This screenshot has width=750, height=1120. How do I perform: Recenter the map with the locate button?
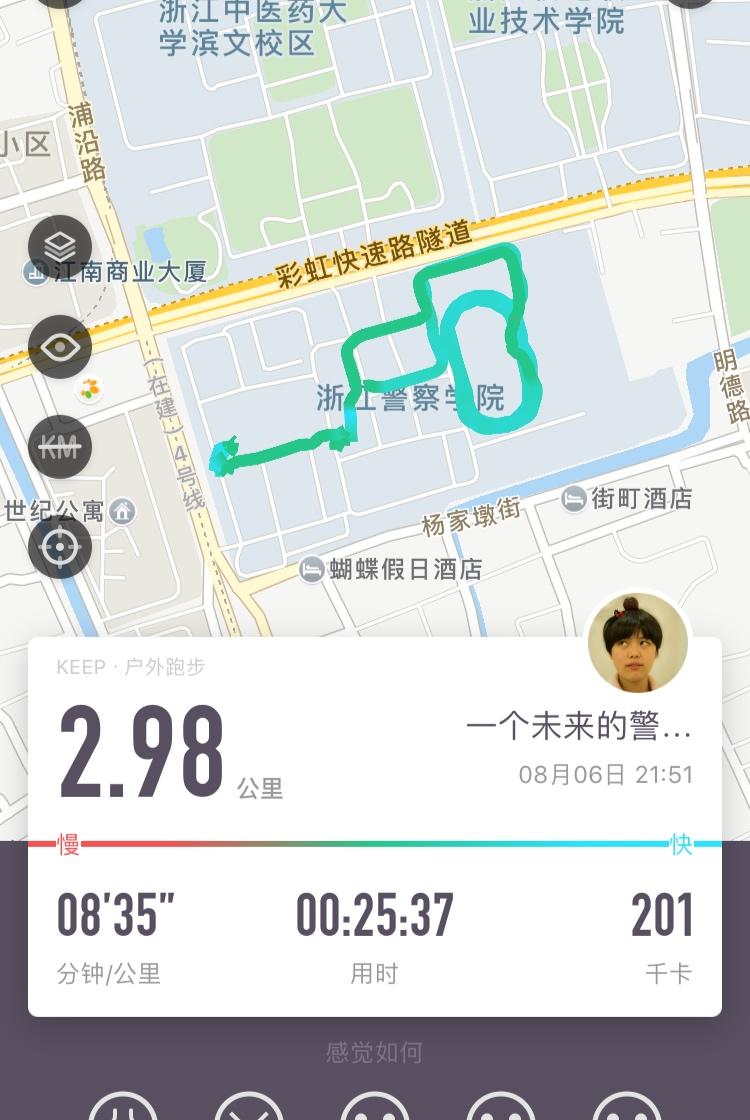pyautogui.click(x=60, y=547)
